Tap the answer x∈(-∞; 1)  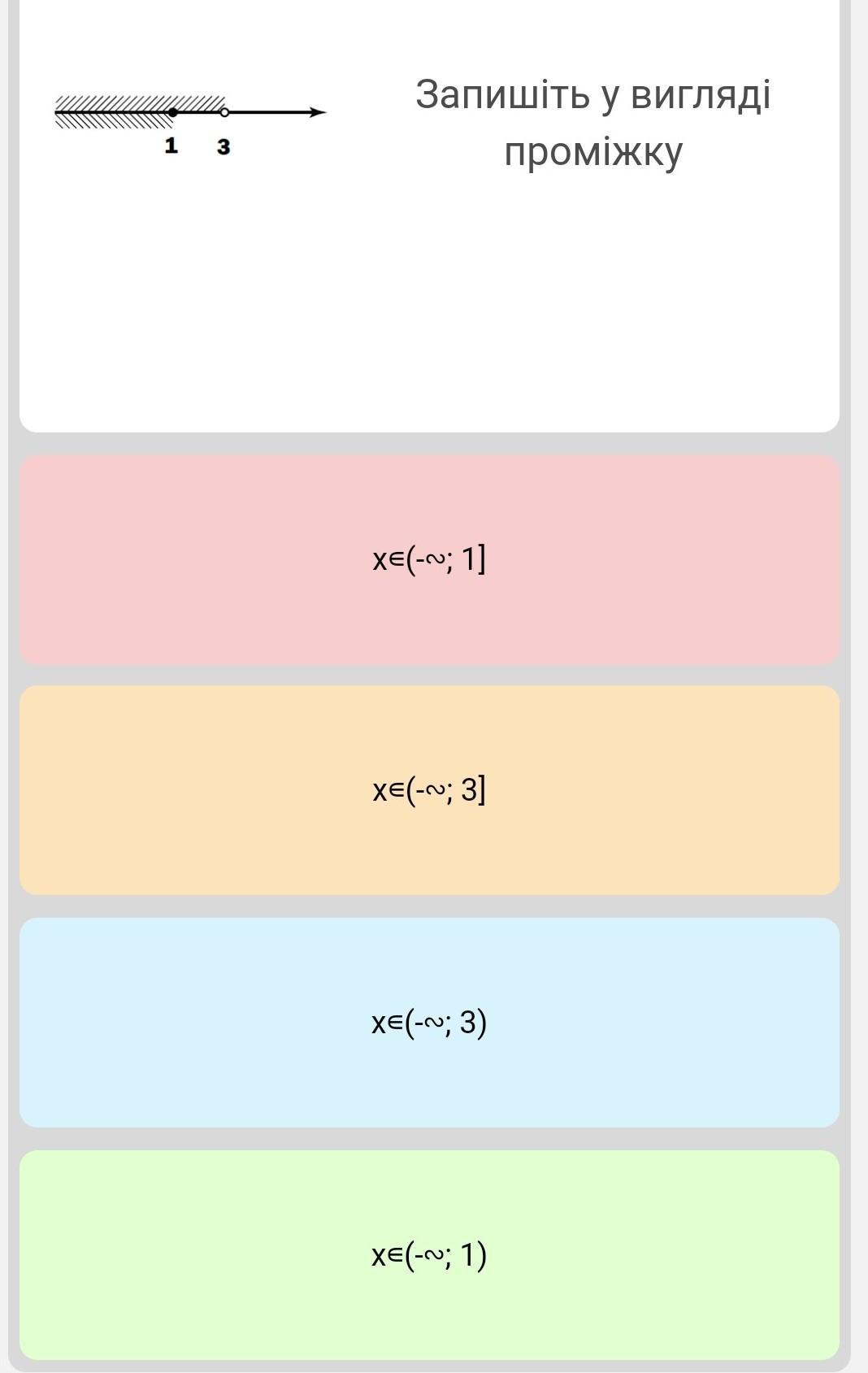tap(429, 1255)
